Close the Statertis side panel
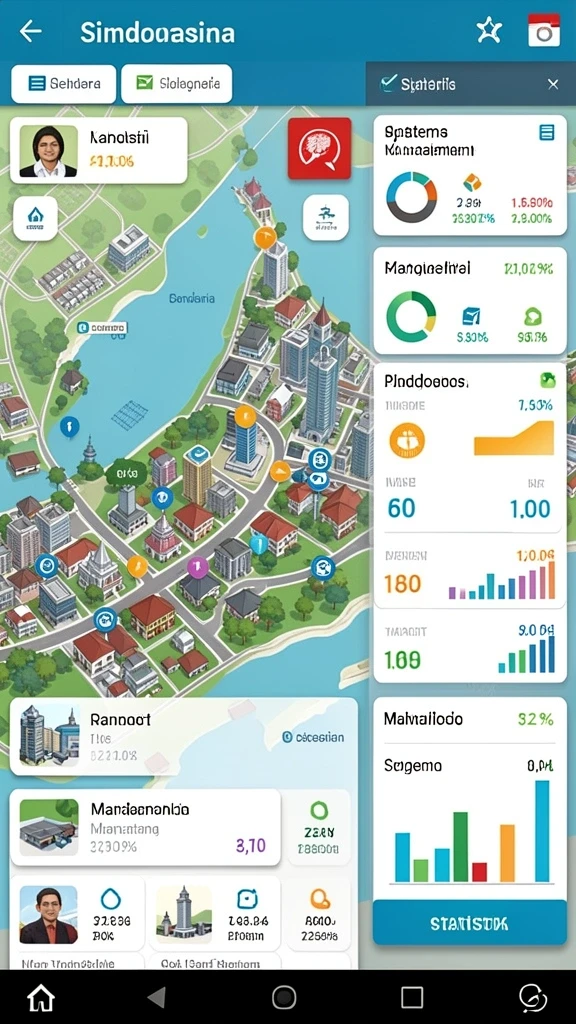 553,84
